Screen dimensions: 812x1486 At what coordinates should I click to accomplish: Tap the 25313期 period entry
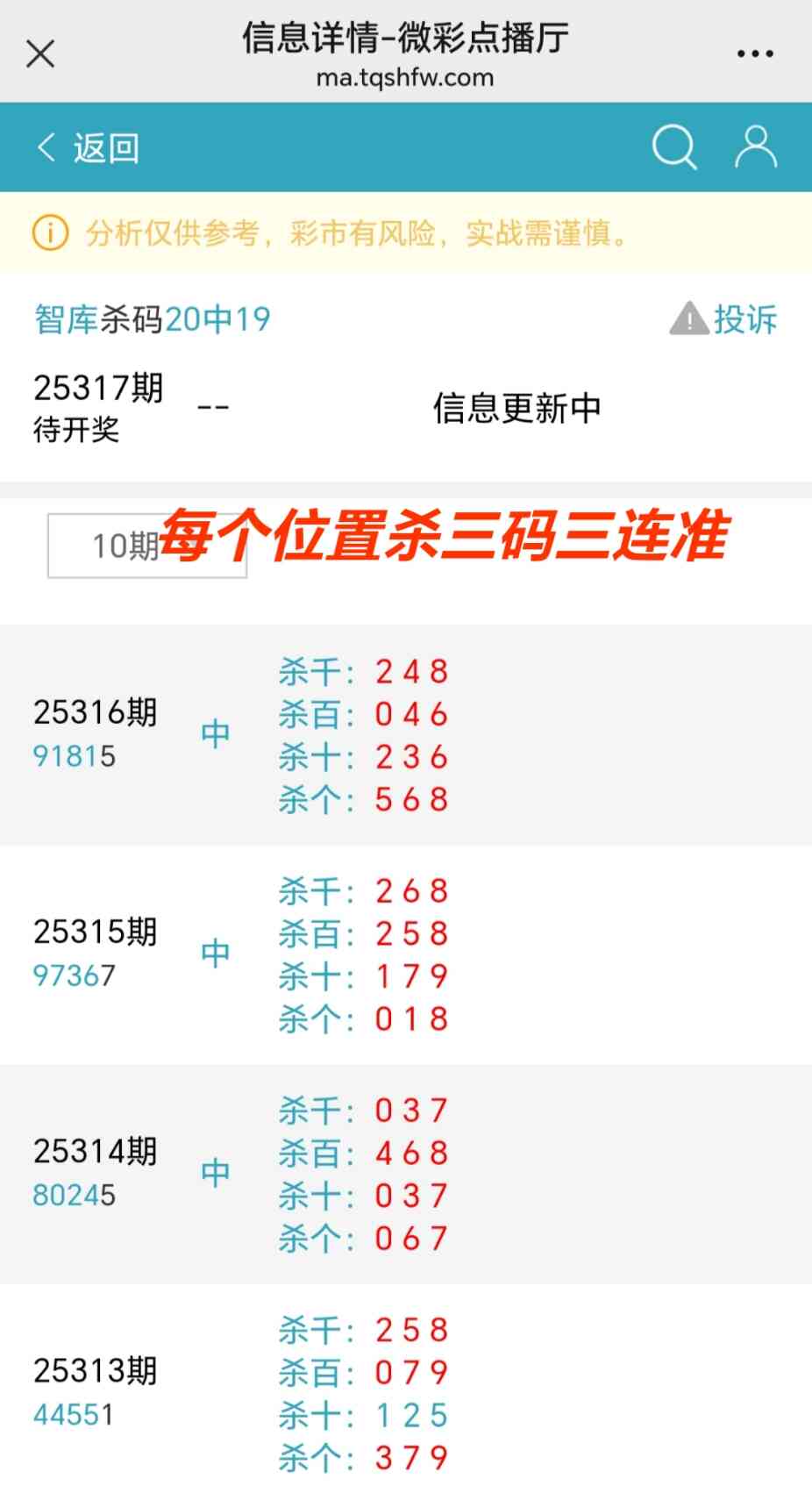[96, 1368]
